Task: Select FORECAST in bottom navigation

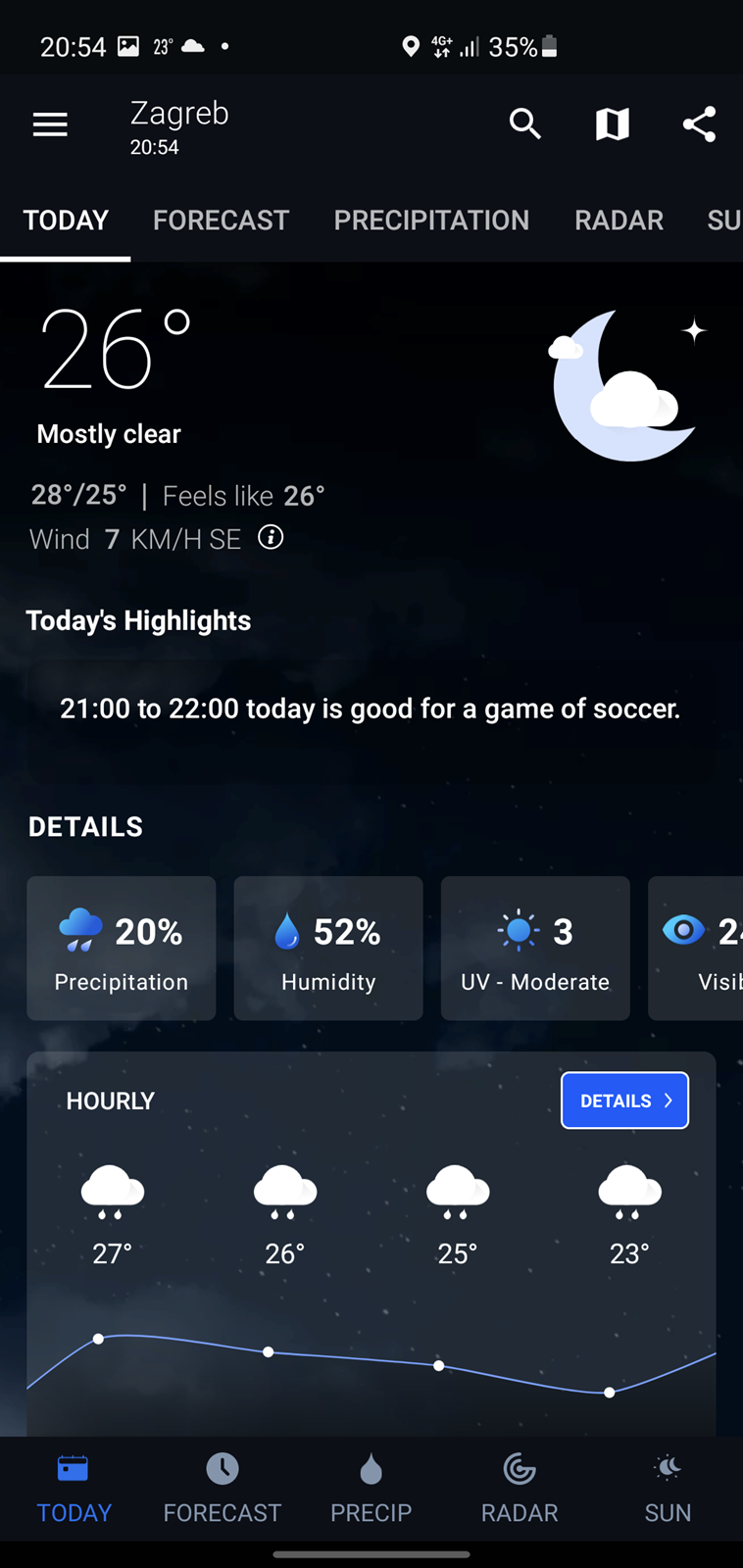Action: (x=223, y=1488)
